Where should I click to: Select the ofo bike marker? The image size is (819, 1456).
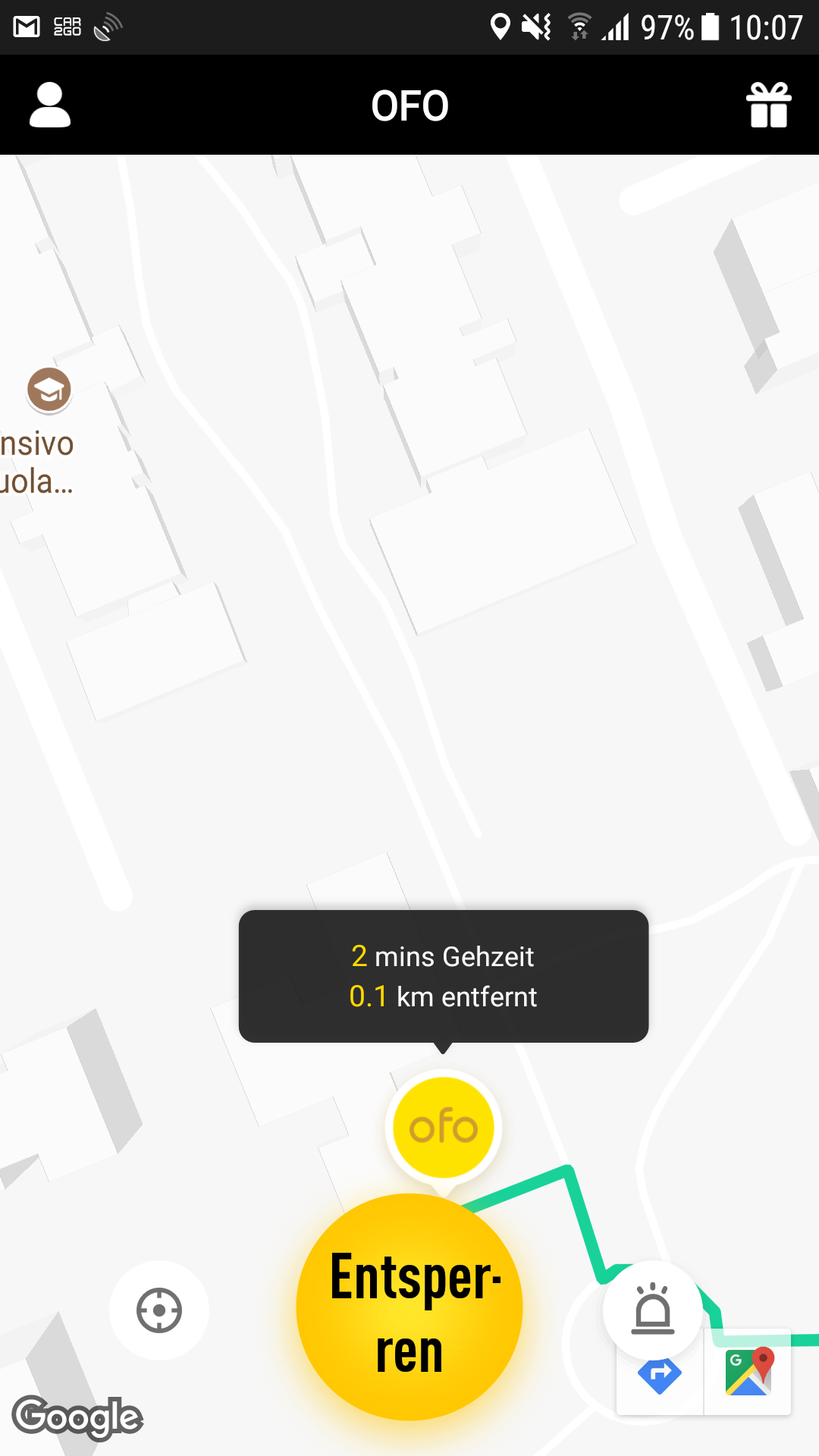pos(444,1128)
